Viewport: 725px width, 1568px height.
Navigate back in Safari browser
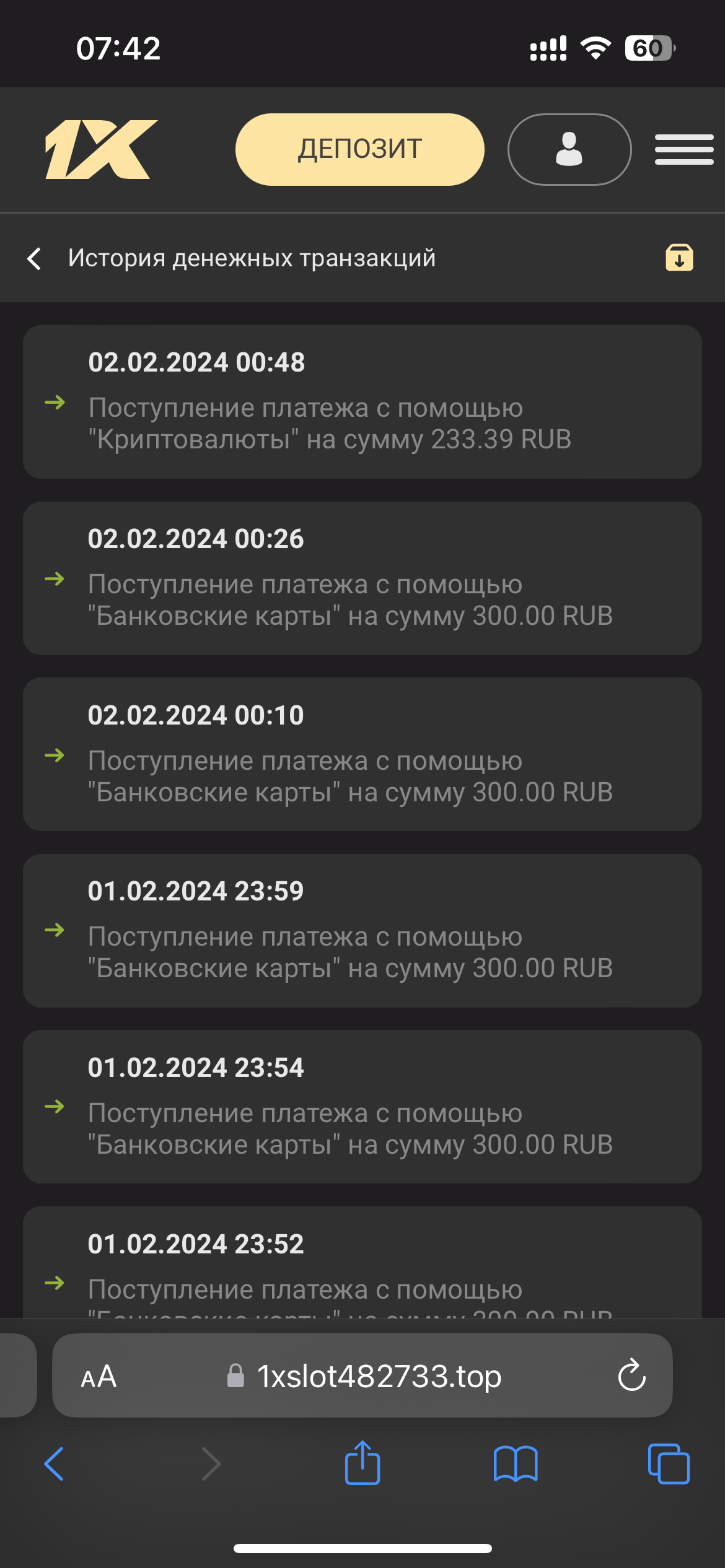[x=55, y=1464]
